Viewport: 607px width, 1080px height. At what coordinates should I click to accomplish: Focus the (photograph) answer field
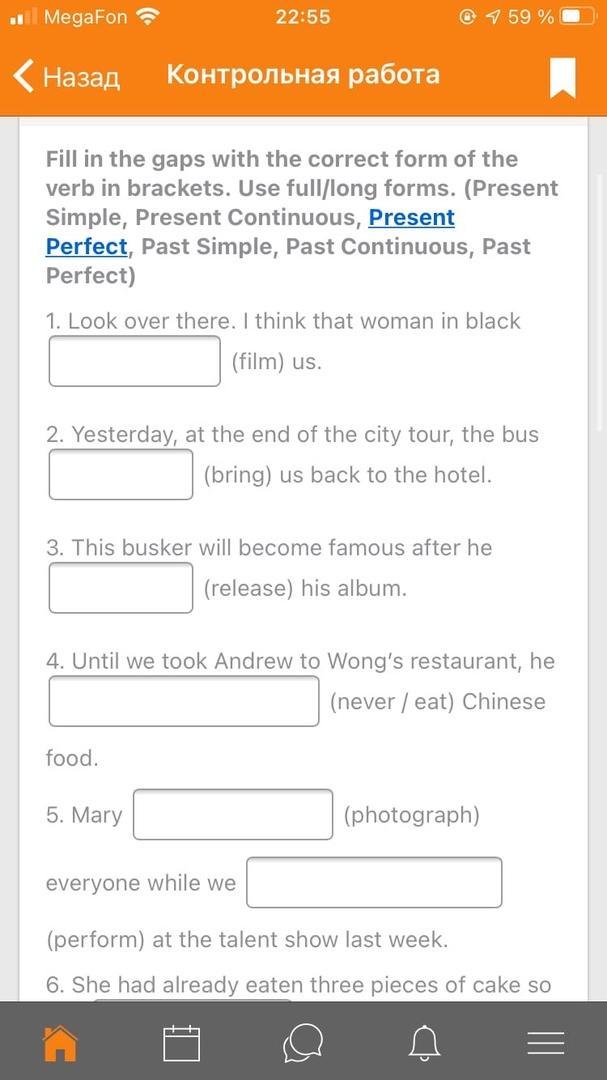click(x=233, y=815)
